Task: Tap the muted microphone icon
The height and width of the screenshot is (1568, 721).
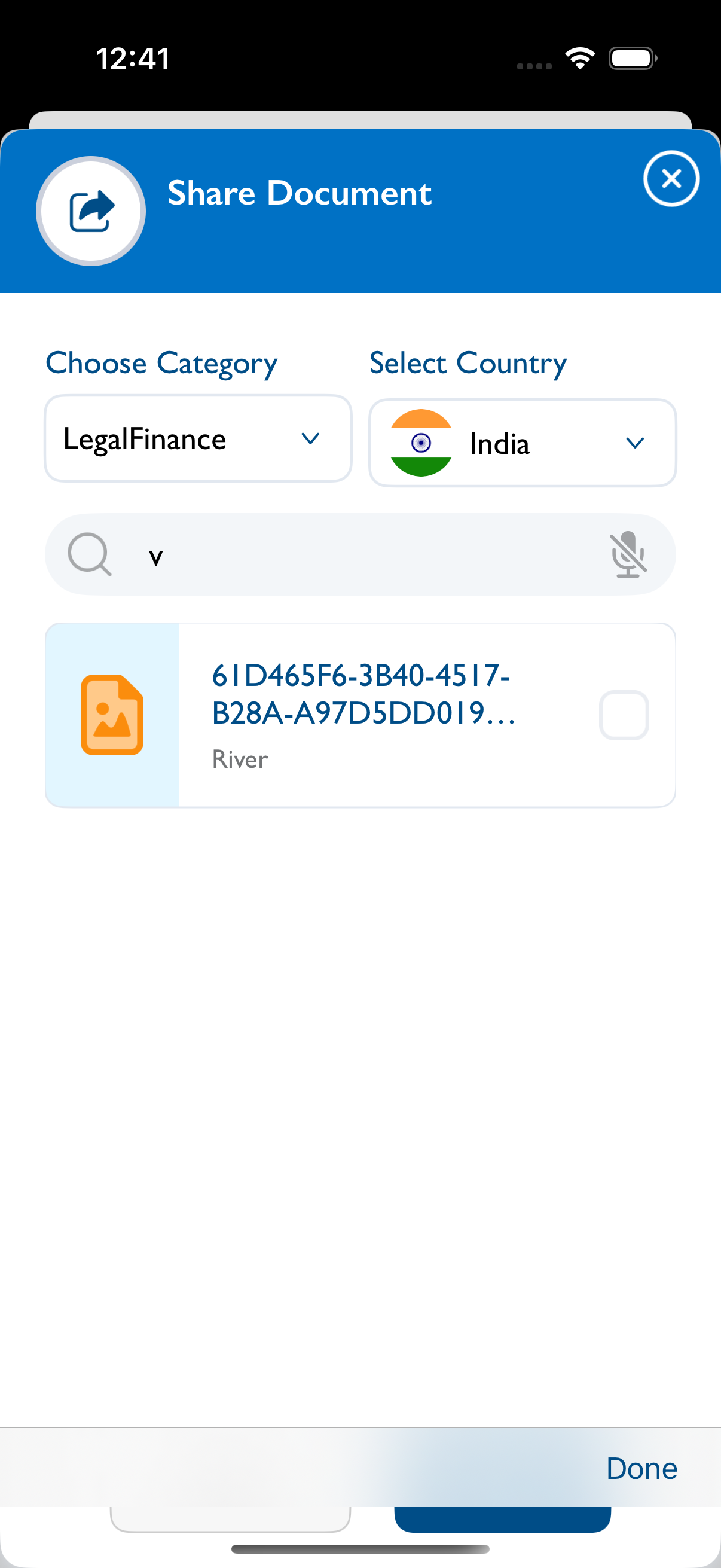Action: coord(627,554)
